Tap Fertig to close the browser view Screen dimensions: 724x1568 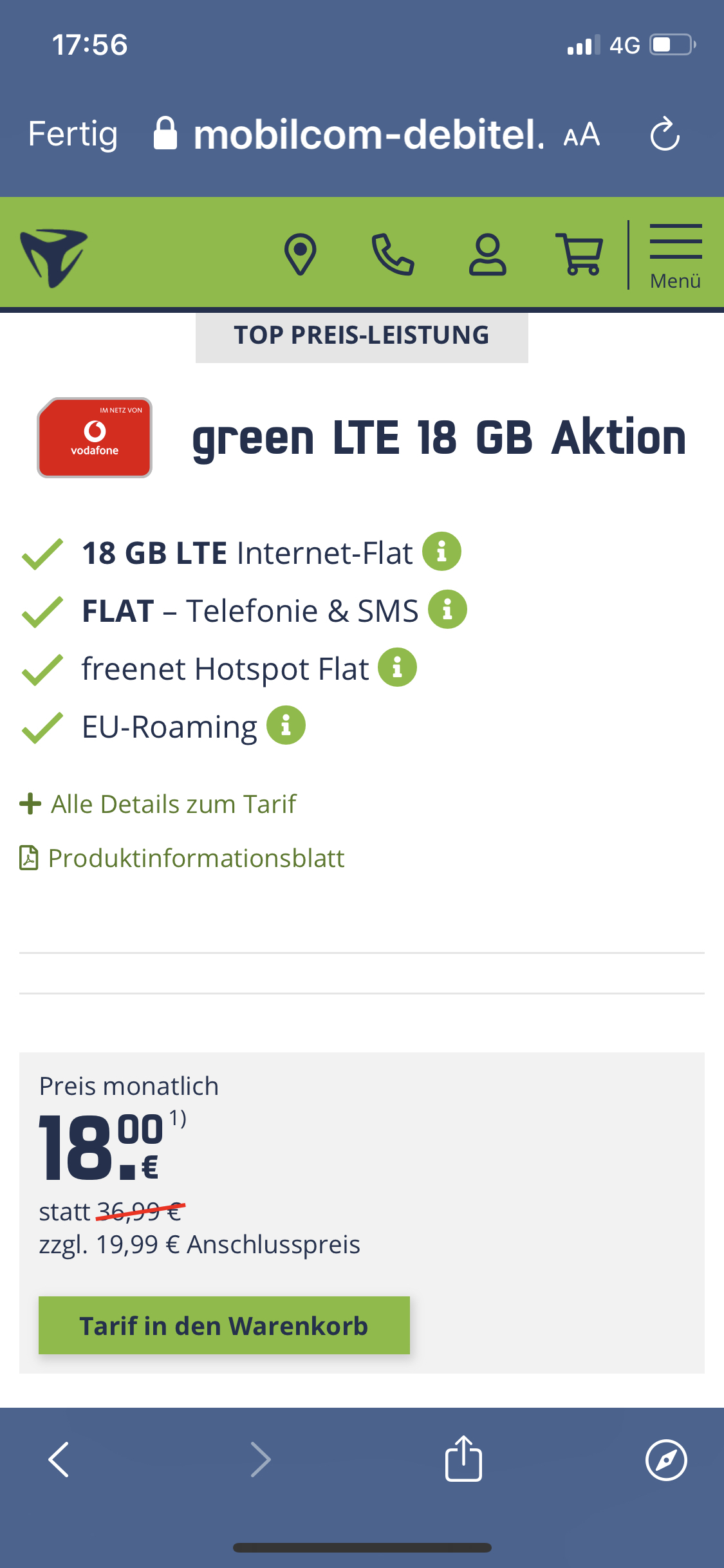[x=73, y=135]
